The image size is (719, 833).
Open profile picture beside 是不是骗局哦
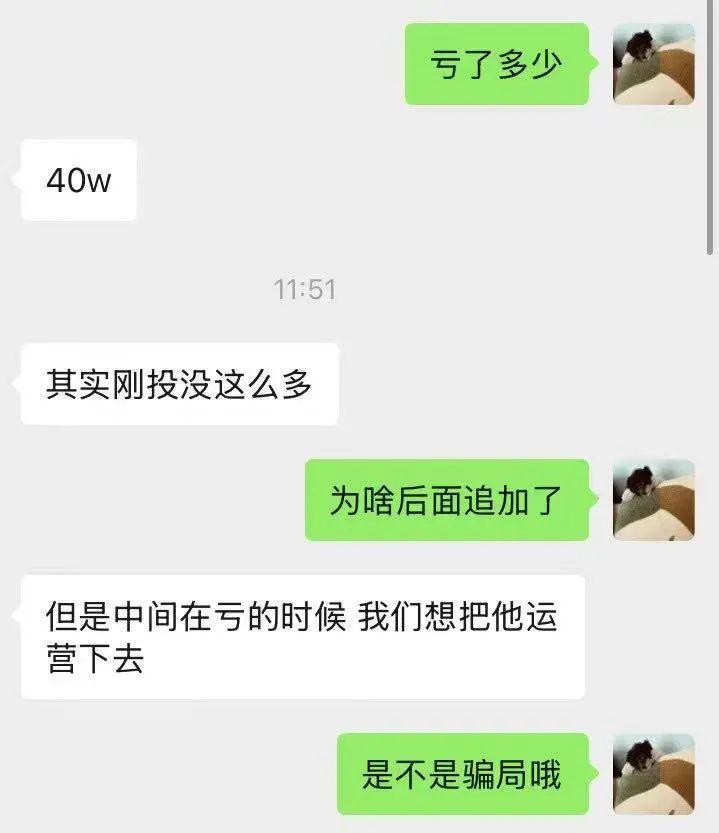click(x=653, y=774)
